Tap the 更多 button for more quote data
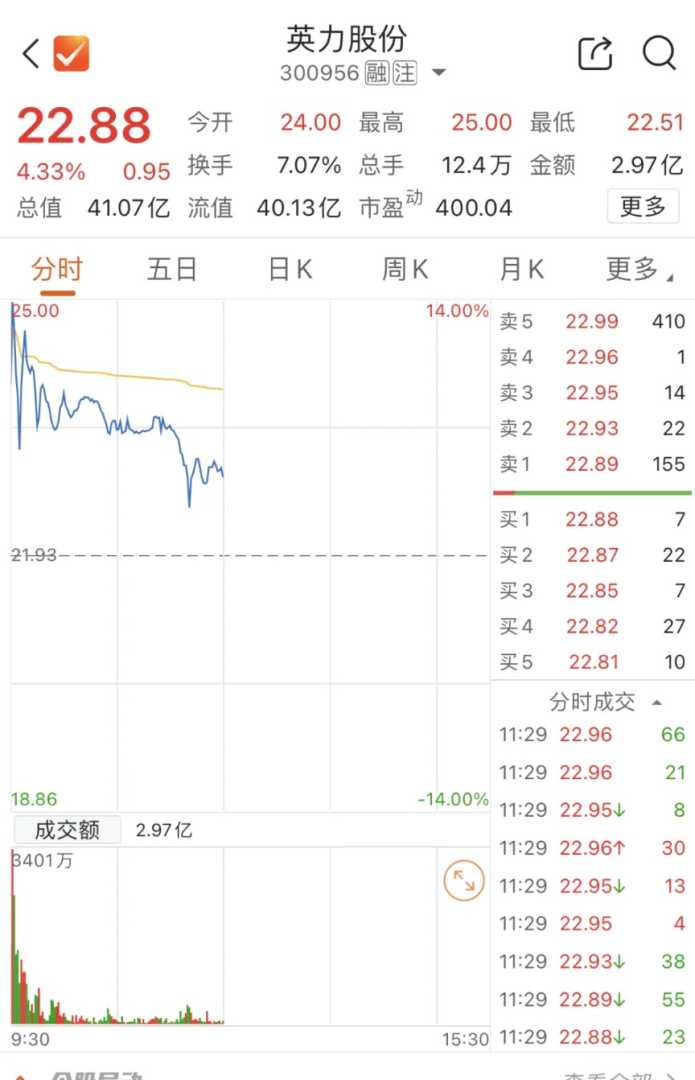Viewport: 695px width, 1080px height. coord(642,207)
